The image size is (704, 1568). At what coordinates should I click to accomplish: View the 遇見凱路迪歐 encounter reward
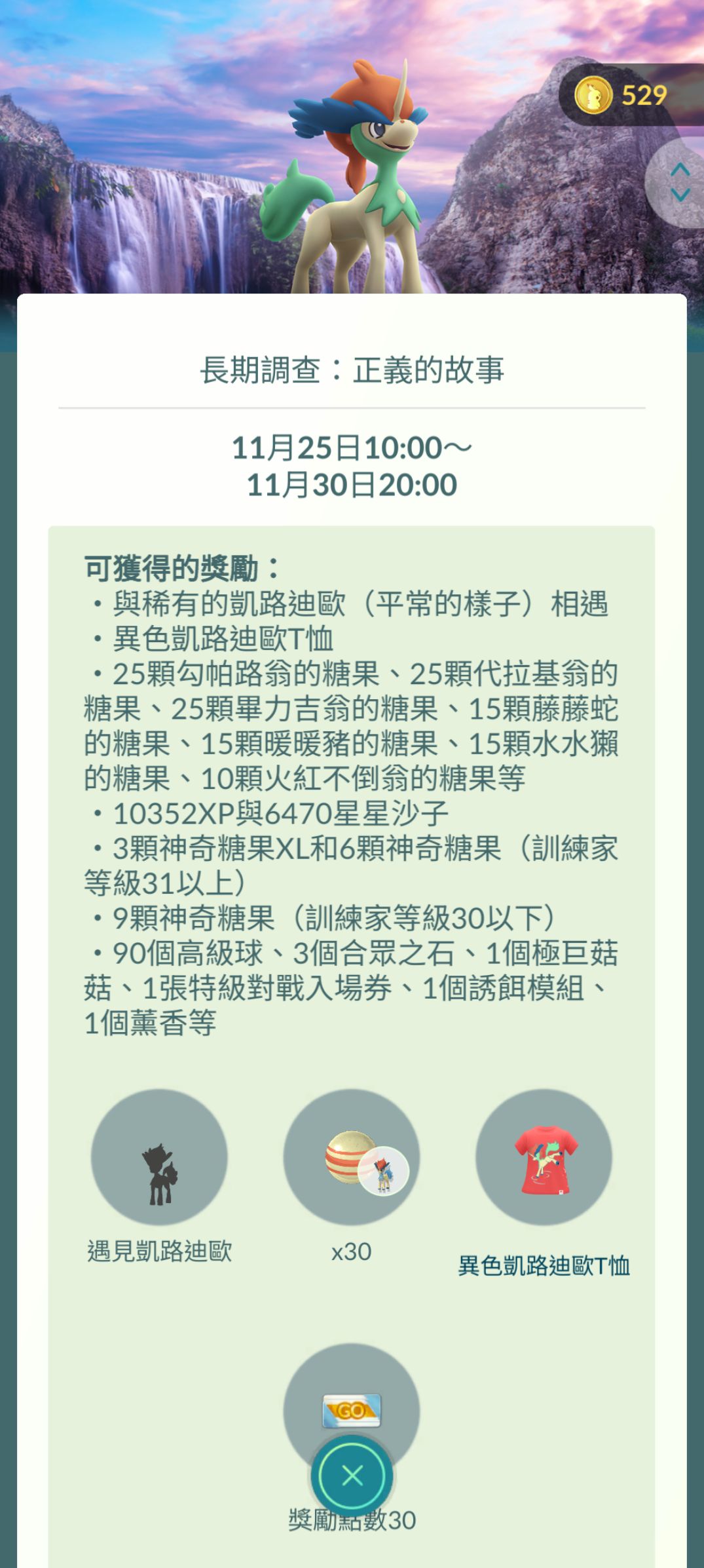(159, 1157)
